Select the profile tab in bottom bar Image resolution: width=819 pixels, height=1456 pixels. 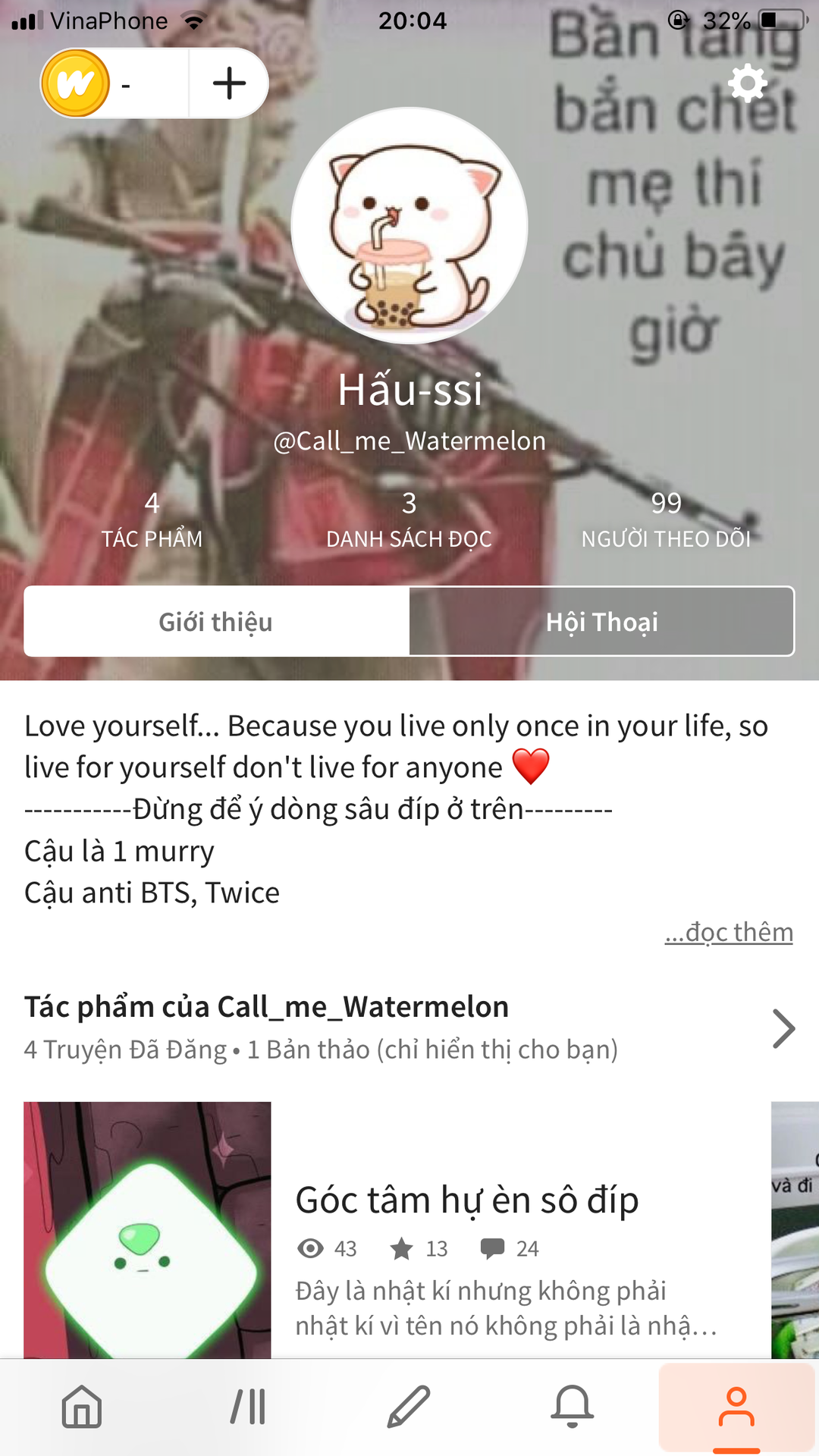[736, 1407]
